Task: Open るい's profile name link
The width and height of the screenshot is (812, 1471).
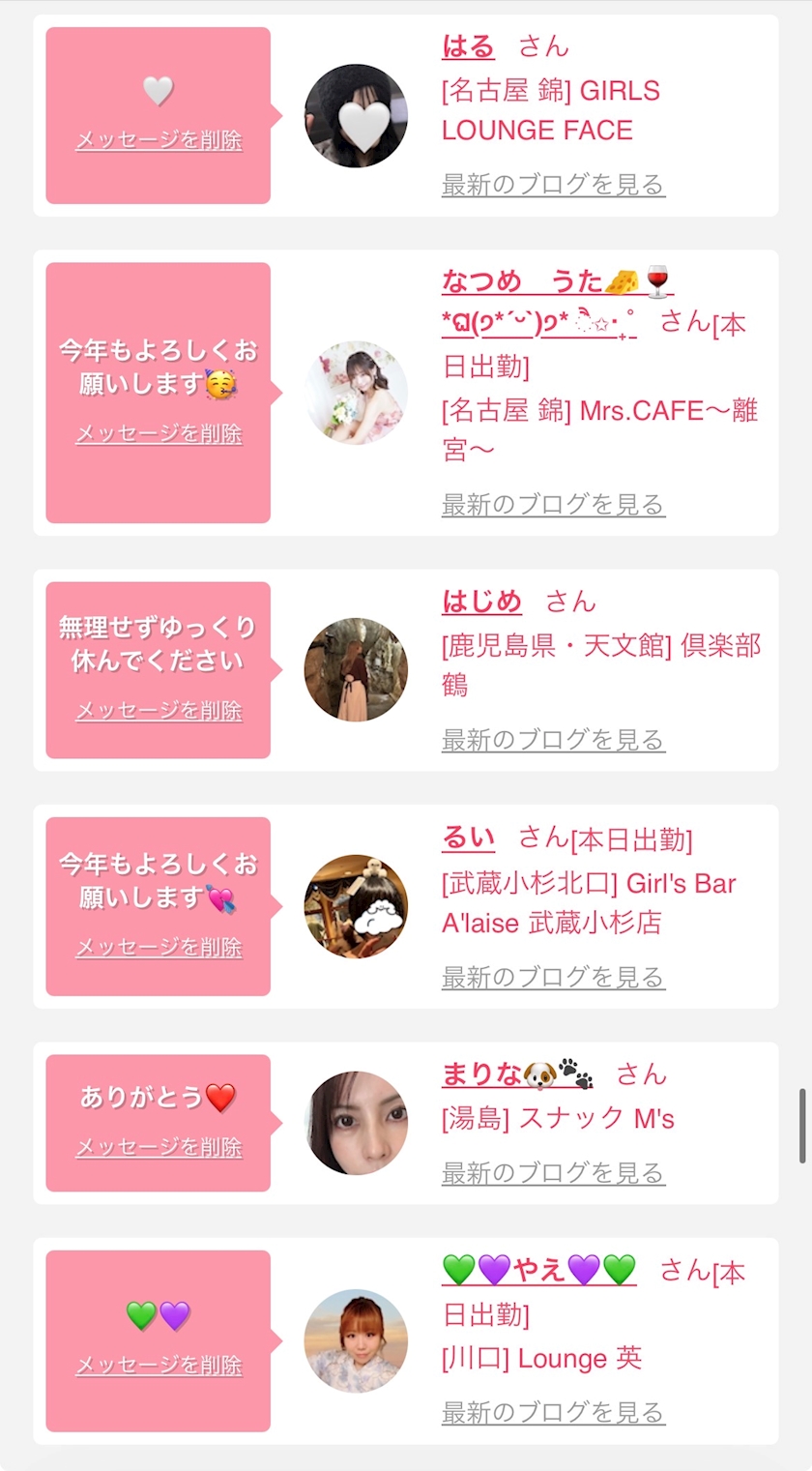Action: [468, 838]
